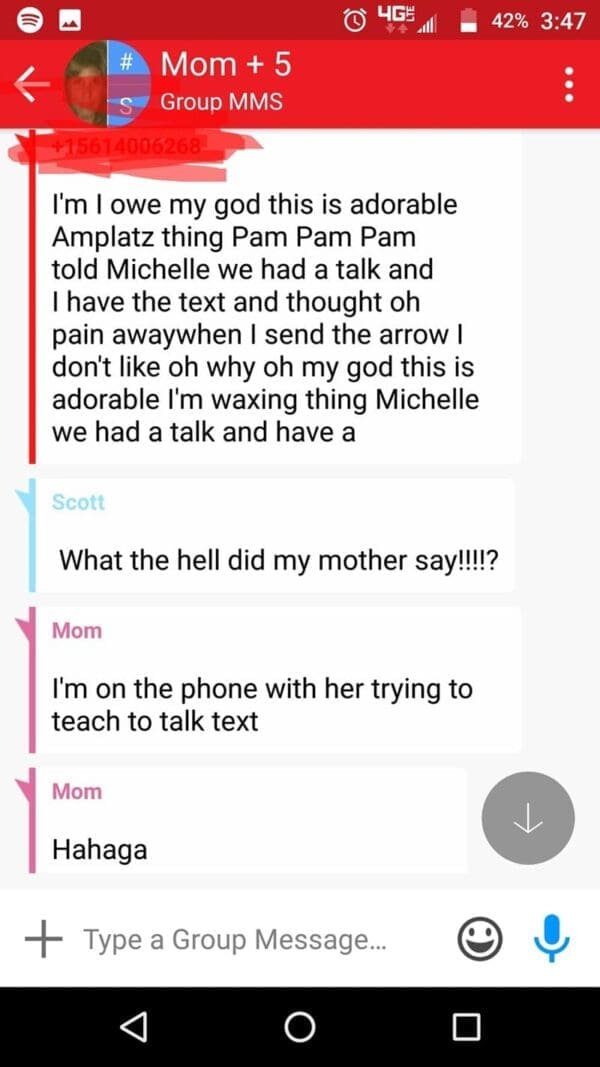
Task: Open the emoji picker
Action: point(479,940)
